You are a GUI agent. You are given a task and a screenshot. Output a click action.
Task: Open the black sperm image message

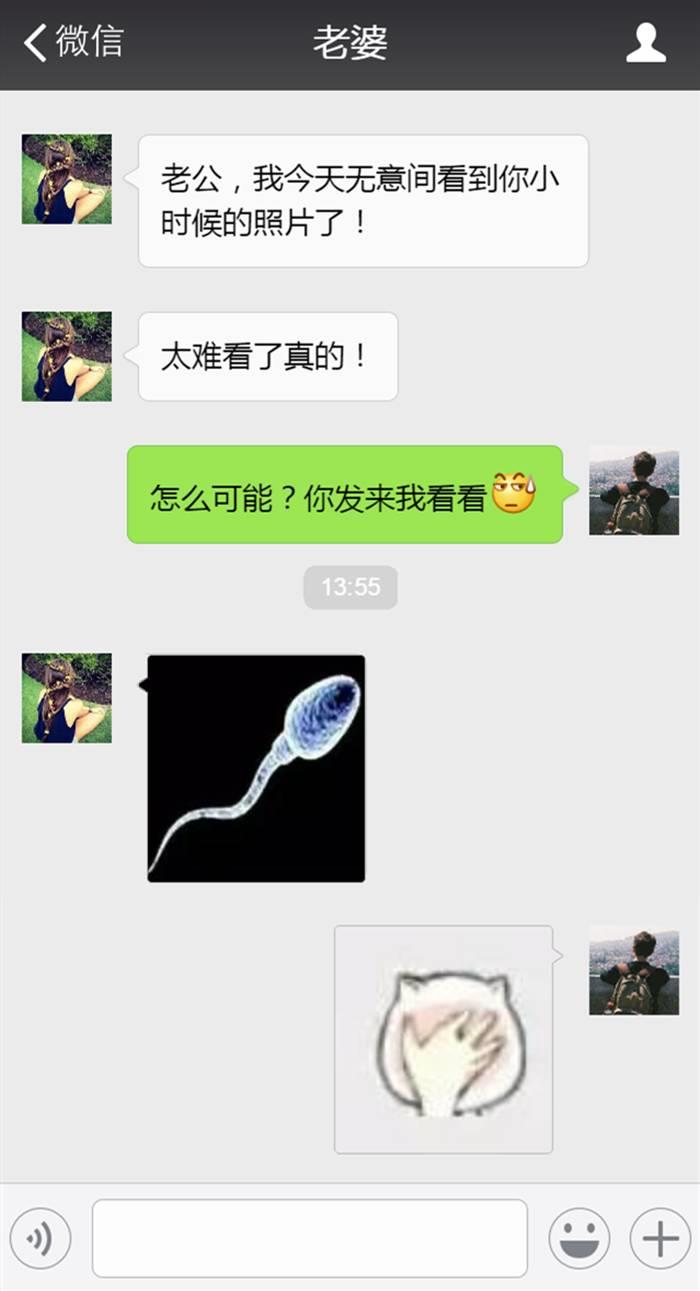(x=256, y=768)
